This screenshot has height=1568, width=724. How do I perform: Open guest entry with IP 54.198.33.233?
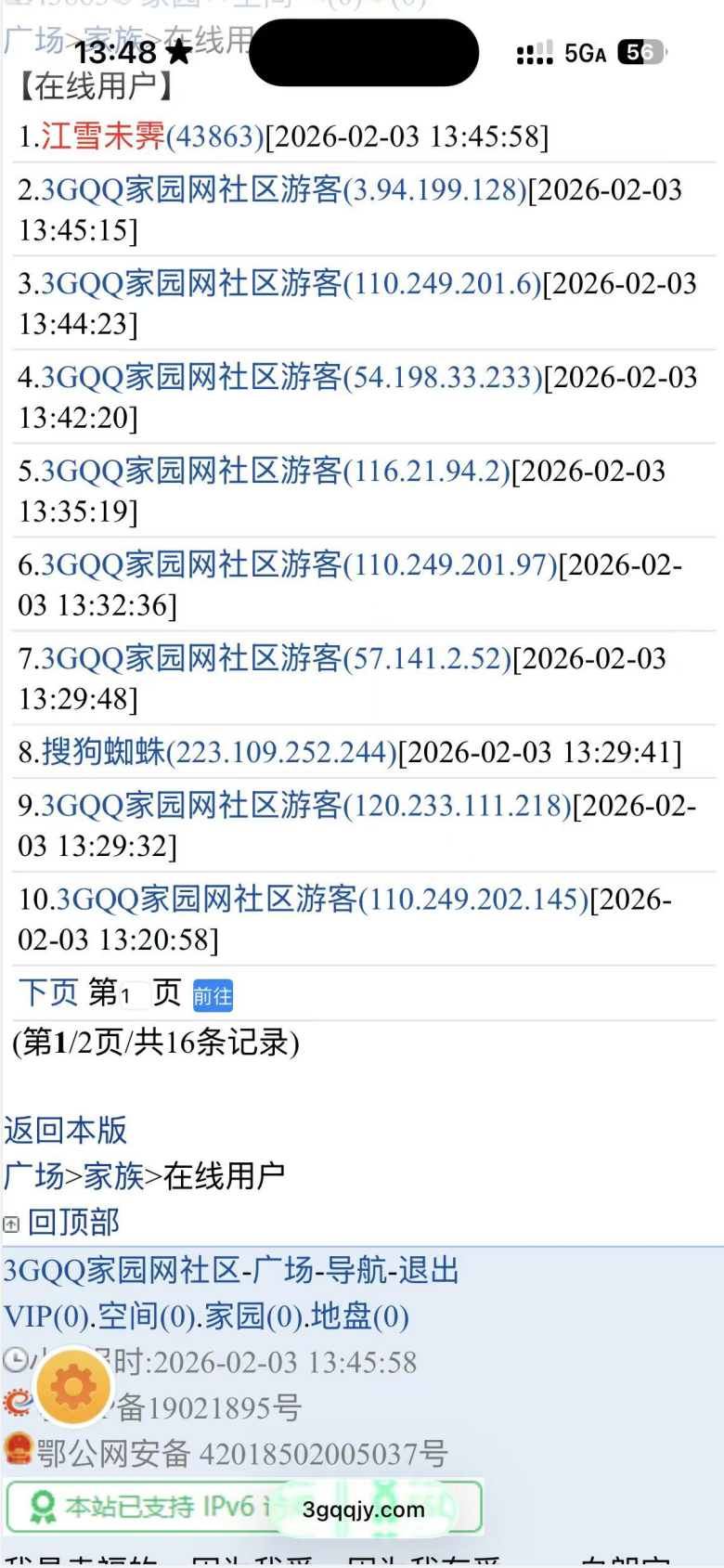pyautogui.click(x=291, y=377)
